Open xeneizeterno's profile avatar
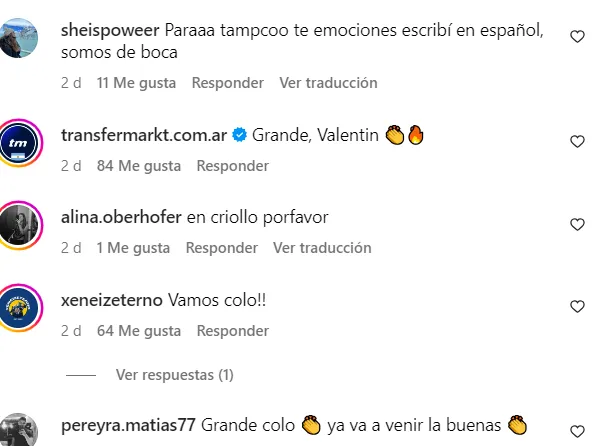The width and height of the screenshot is (600, 446). point(19,307)
